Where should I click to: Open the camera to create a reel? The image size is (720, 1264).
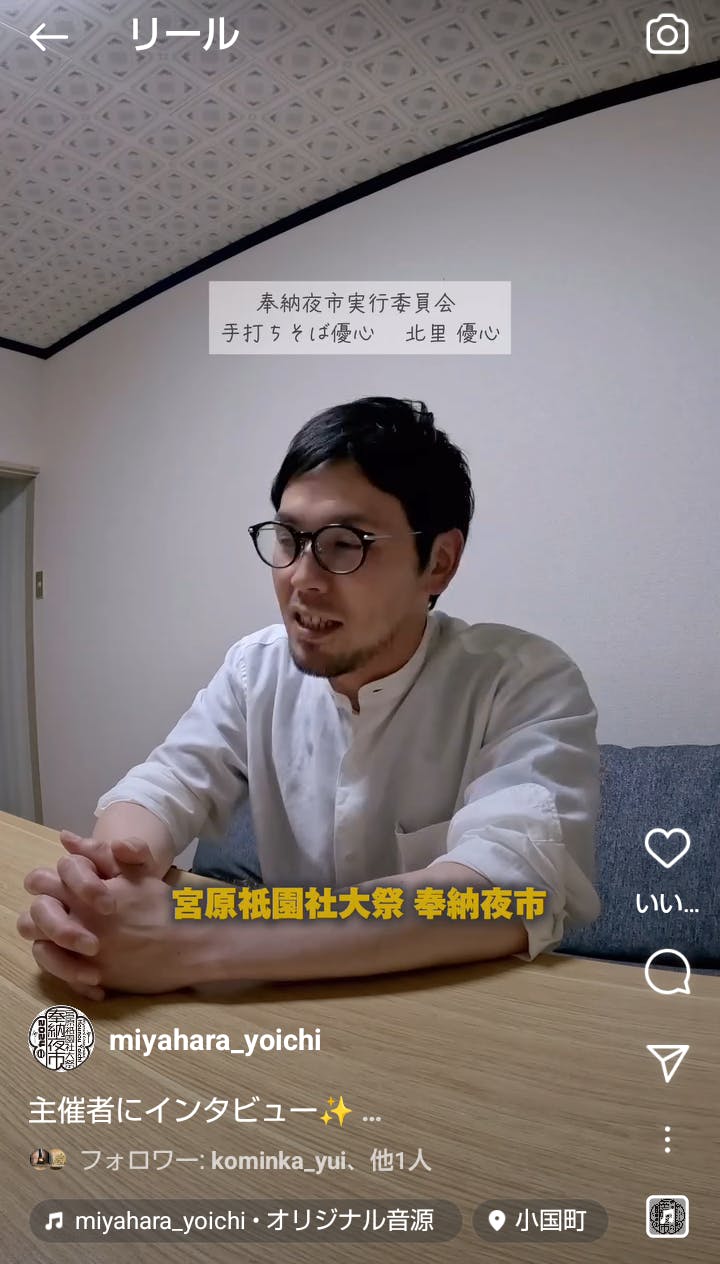click(x=667, y=36)
